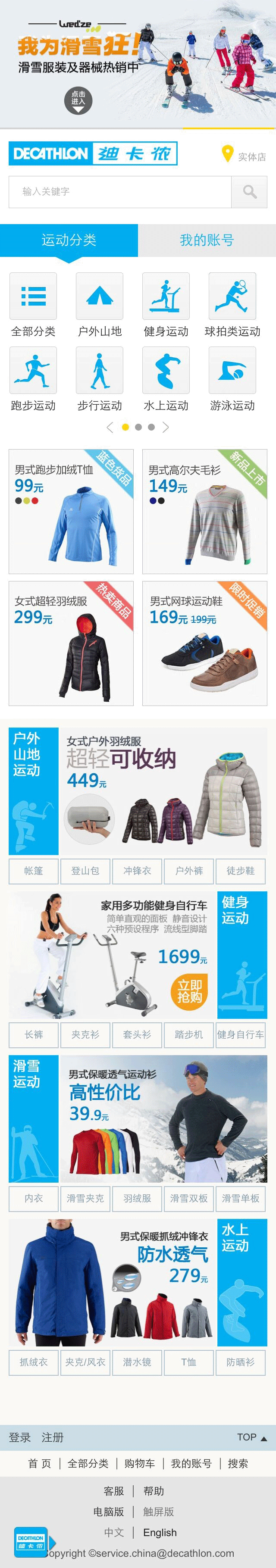Viewport: 276px width, 1568px height.
Task: View the 游泳运动 category
Action: pos(232,378)
